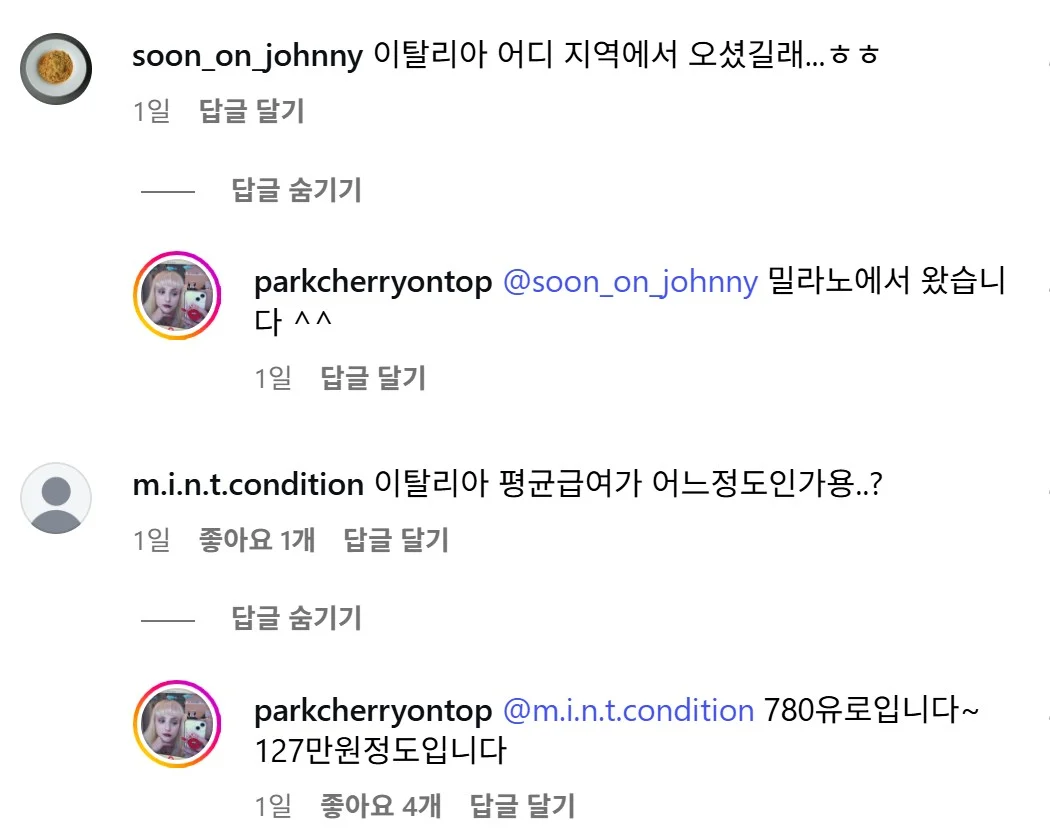Open parkcherryontop story avatar on 밀라노 reply
1050x837 pixels.
point(177,297)
